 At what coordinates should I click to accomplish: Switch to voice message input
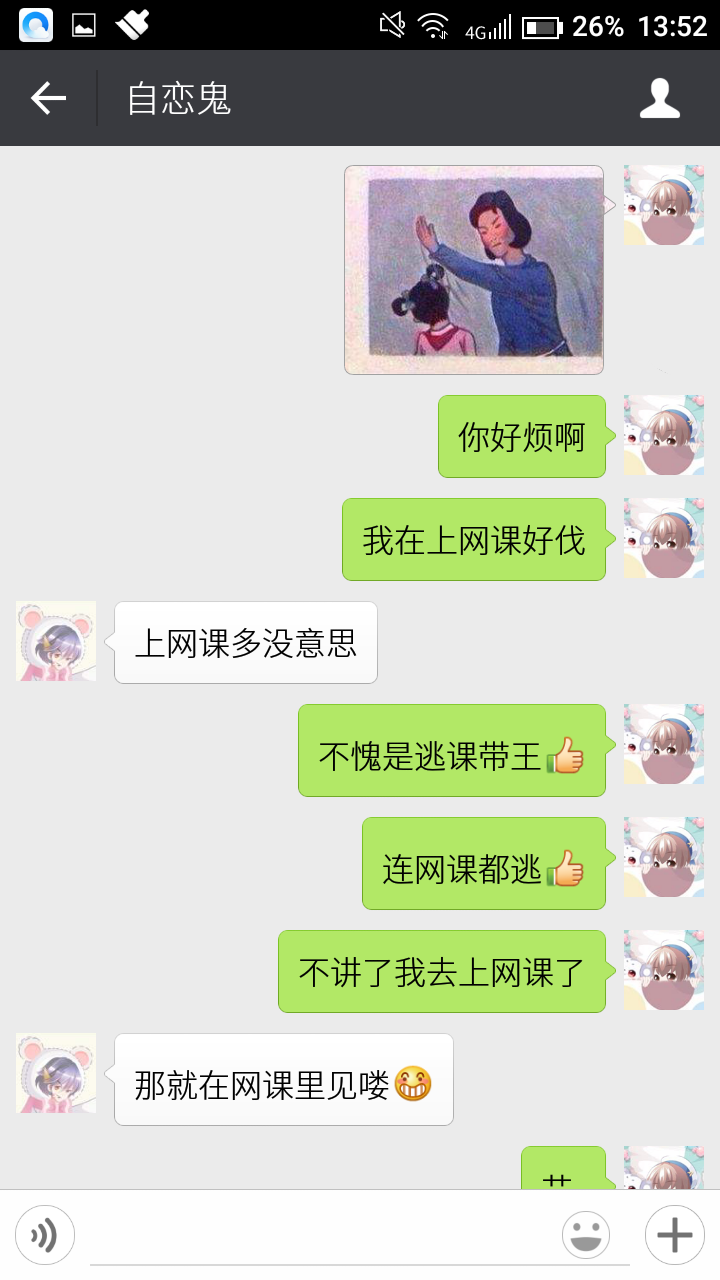(x=45, y=1236)
